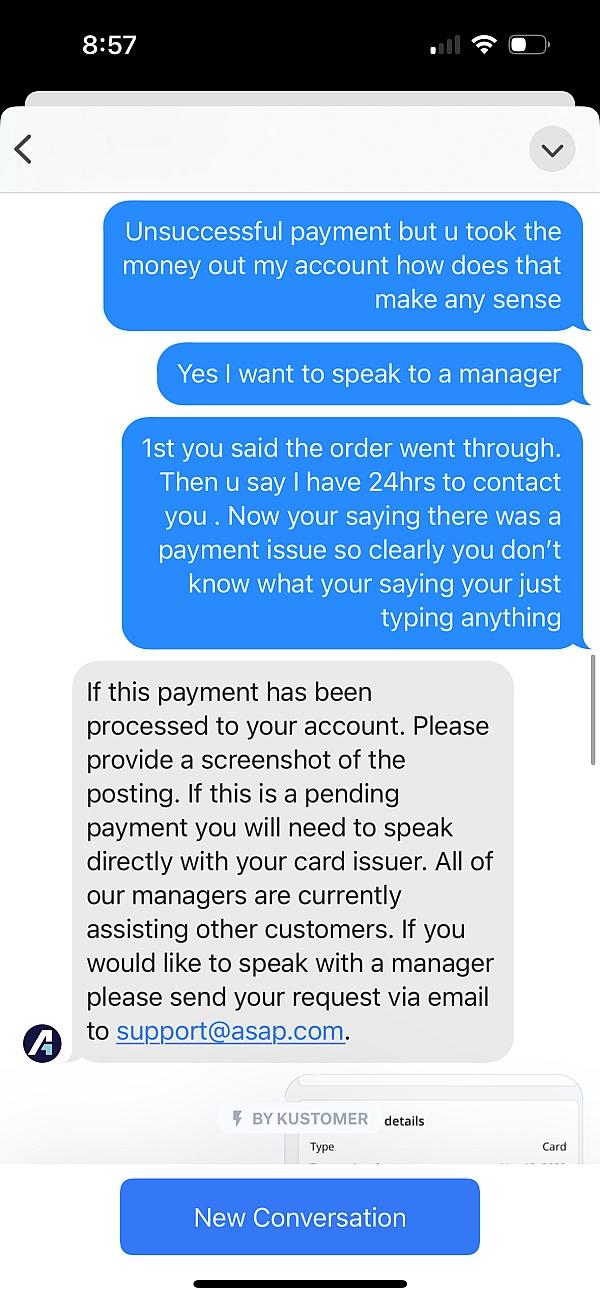The image size is (600, 1300).
Task: Open the payment details image attachment
Action: [433, 1119]
